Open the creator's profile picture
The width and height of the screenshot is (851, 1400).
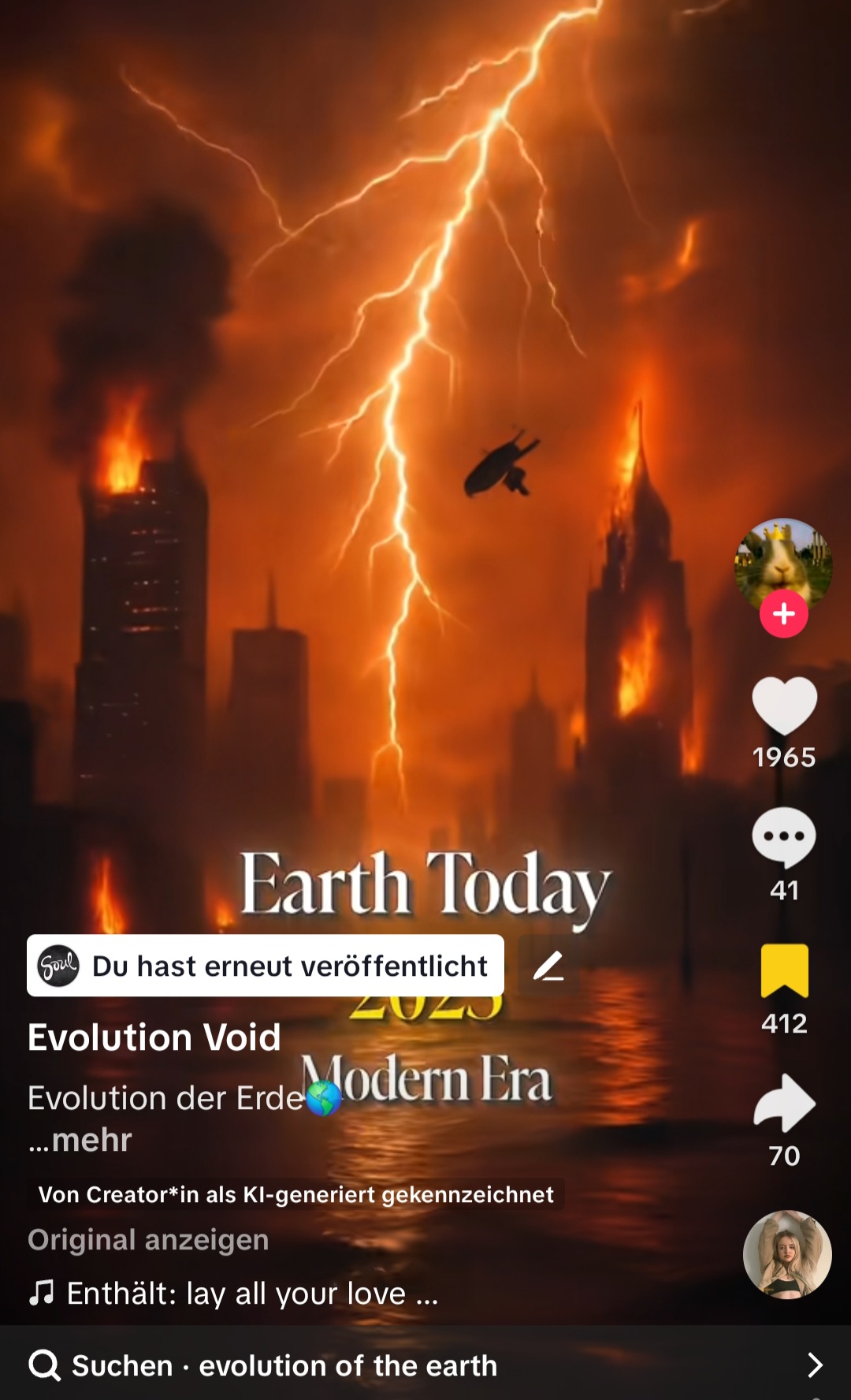click(x=783, y=562)
